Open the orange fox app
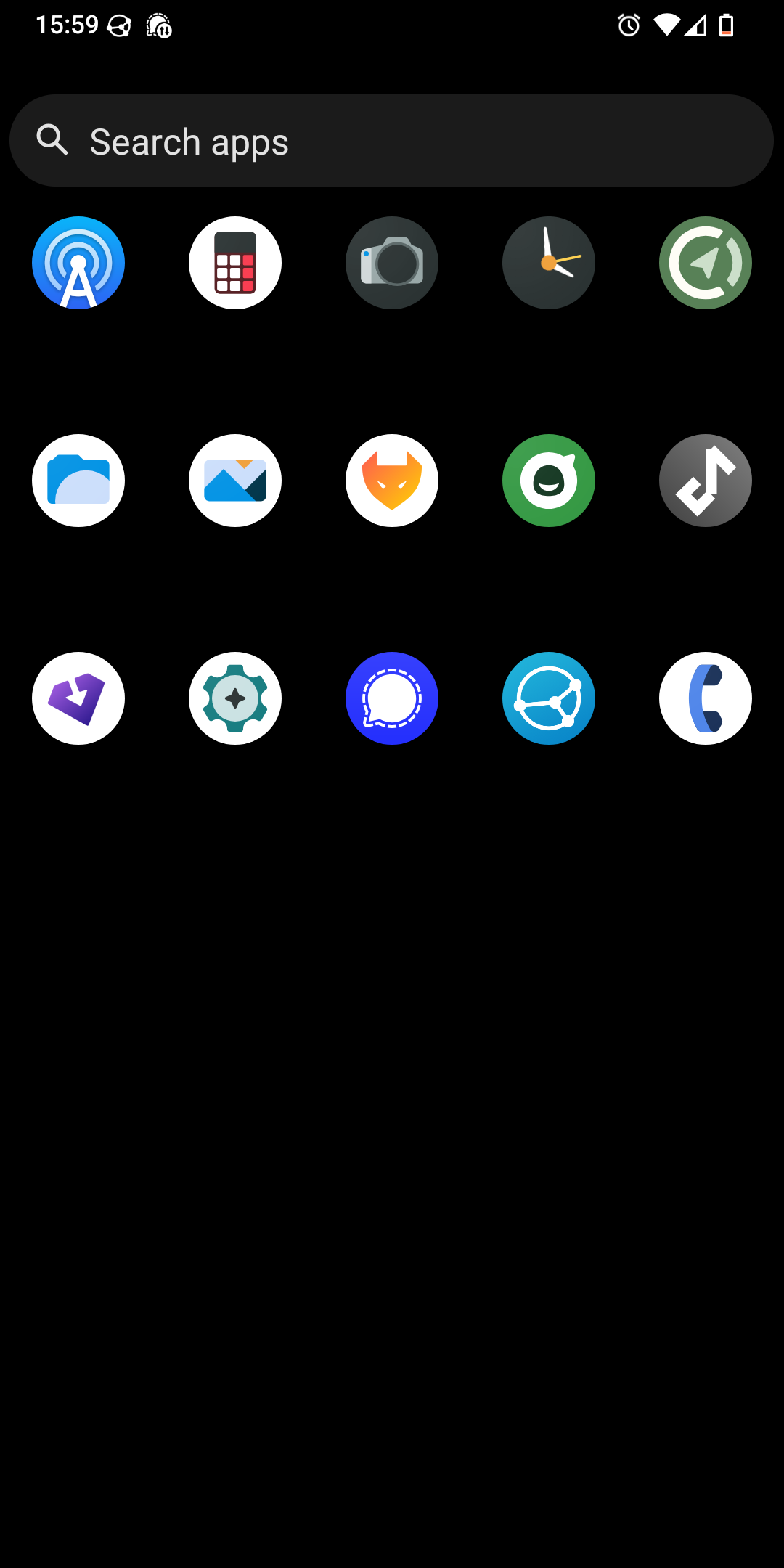This screenshot has height=1568, width=784. tap(392, 481)
